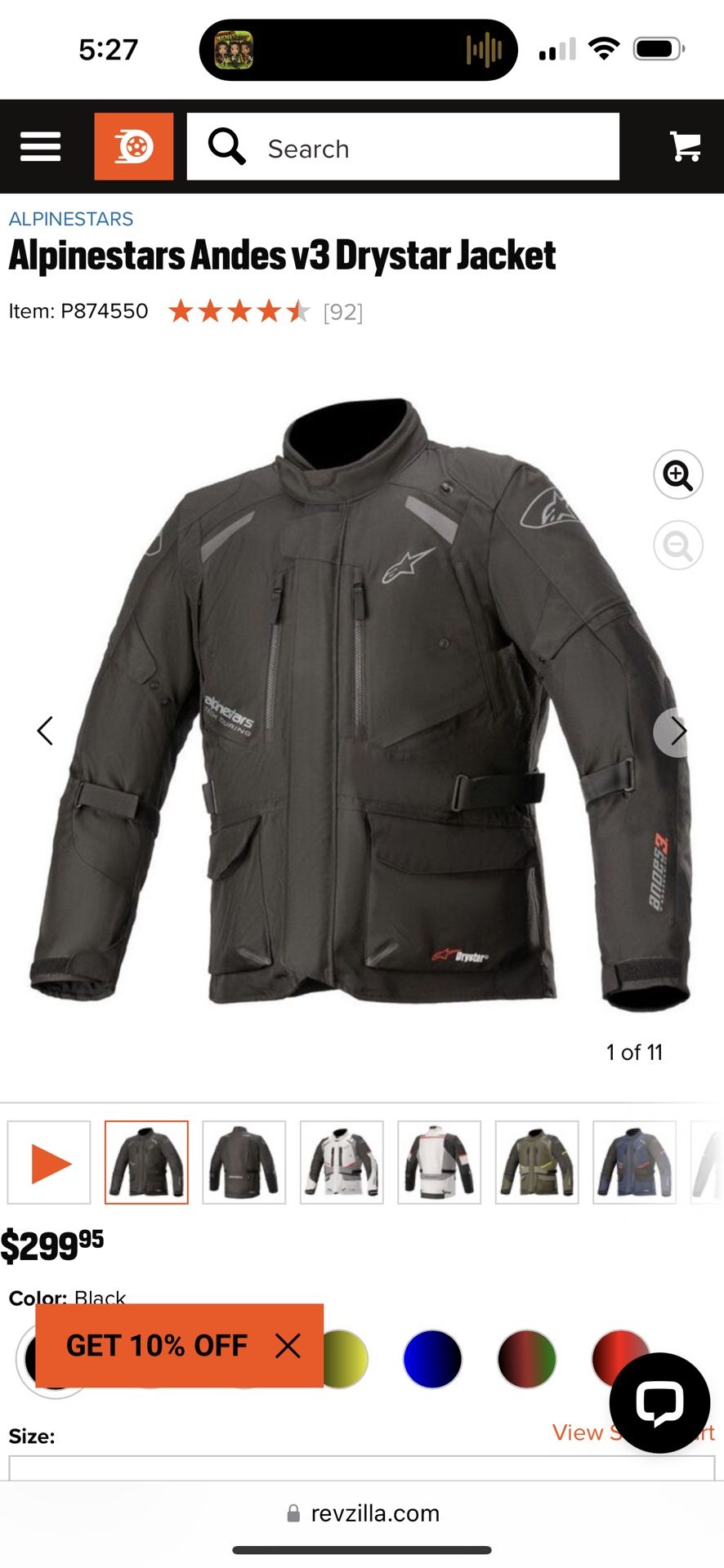Select the blue jacket color option
The image size is (724, 1568).
(431, 1358)
